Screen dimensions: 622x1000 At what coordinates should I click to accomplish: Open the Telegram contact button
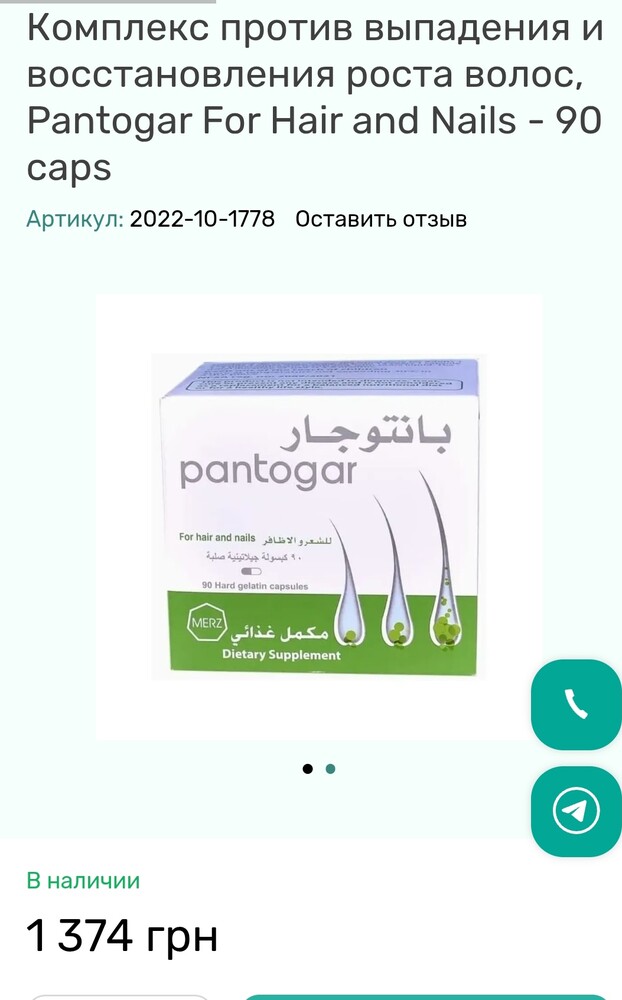[x=576, y=810]
